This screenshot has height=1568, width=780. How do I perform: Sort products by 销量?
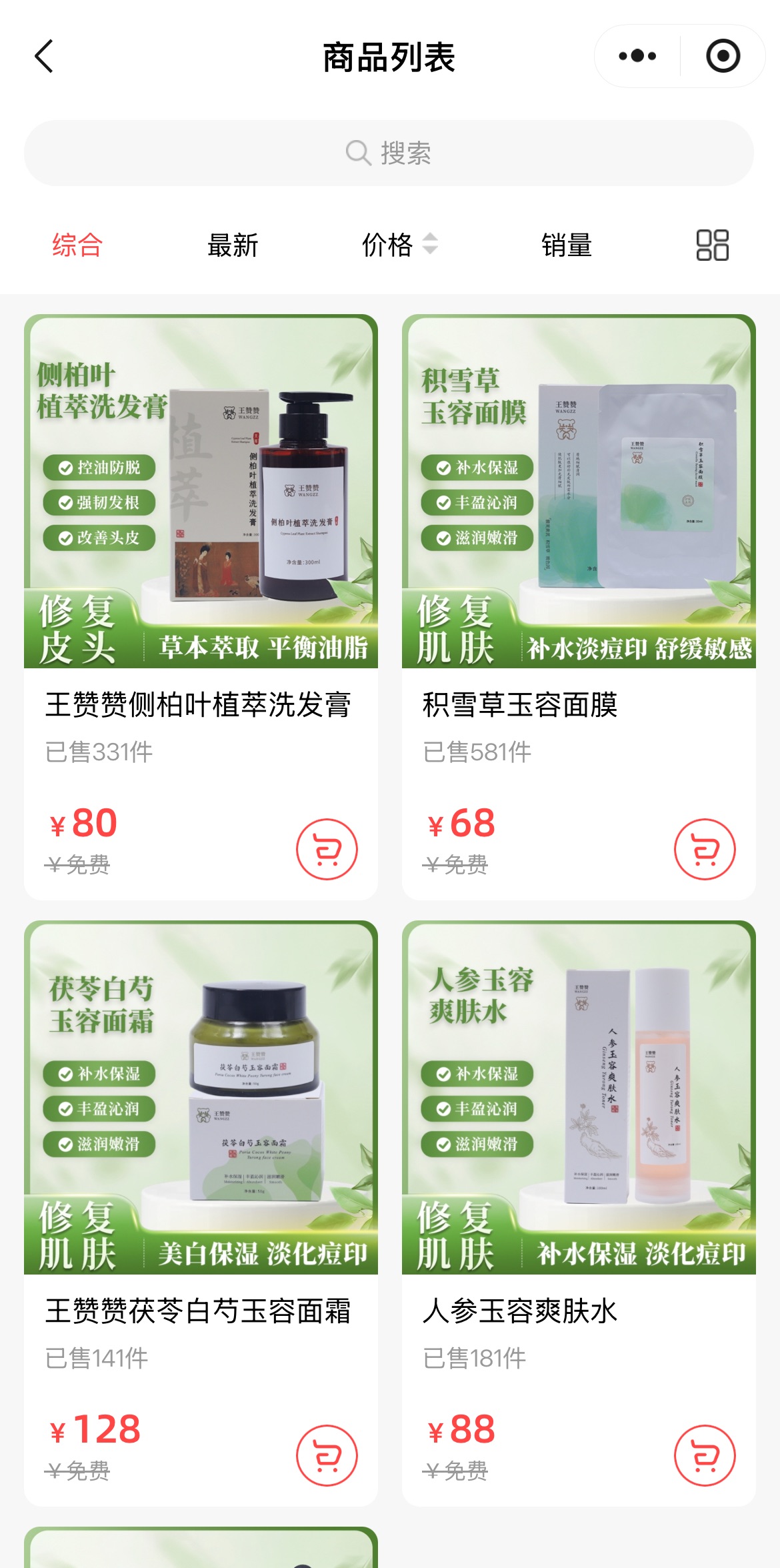pos(567,245)
